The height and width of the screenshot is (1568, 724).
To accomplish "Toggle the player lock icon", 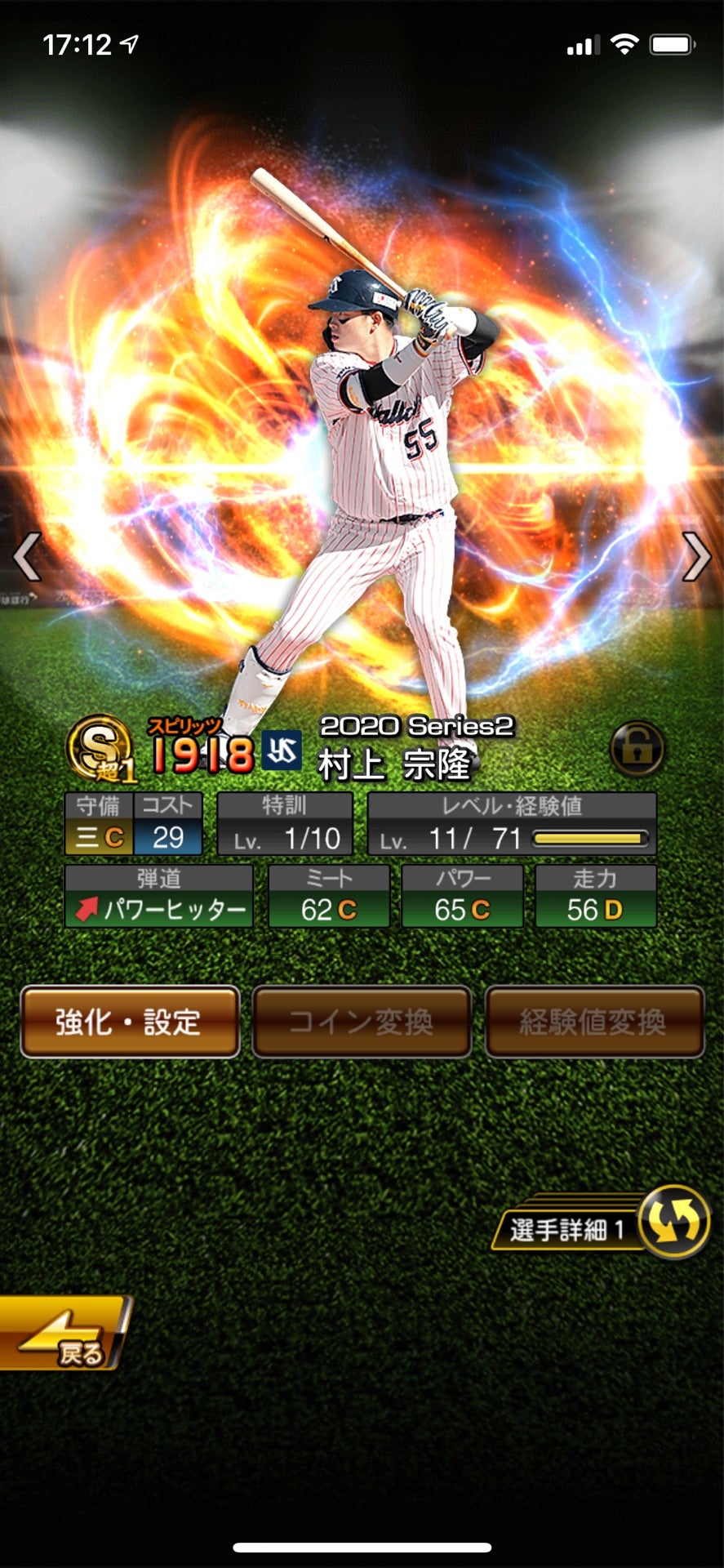I will [637, 748].
